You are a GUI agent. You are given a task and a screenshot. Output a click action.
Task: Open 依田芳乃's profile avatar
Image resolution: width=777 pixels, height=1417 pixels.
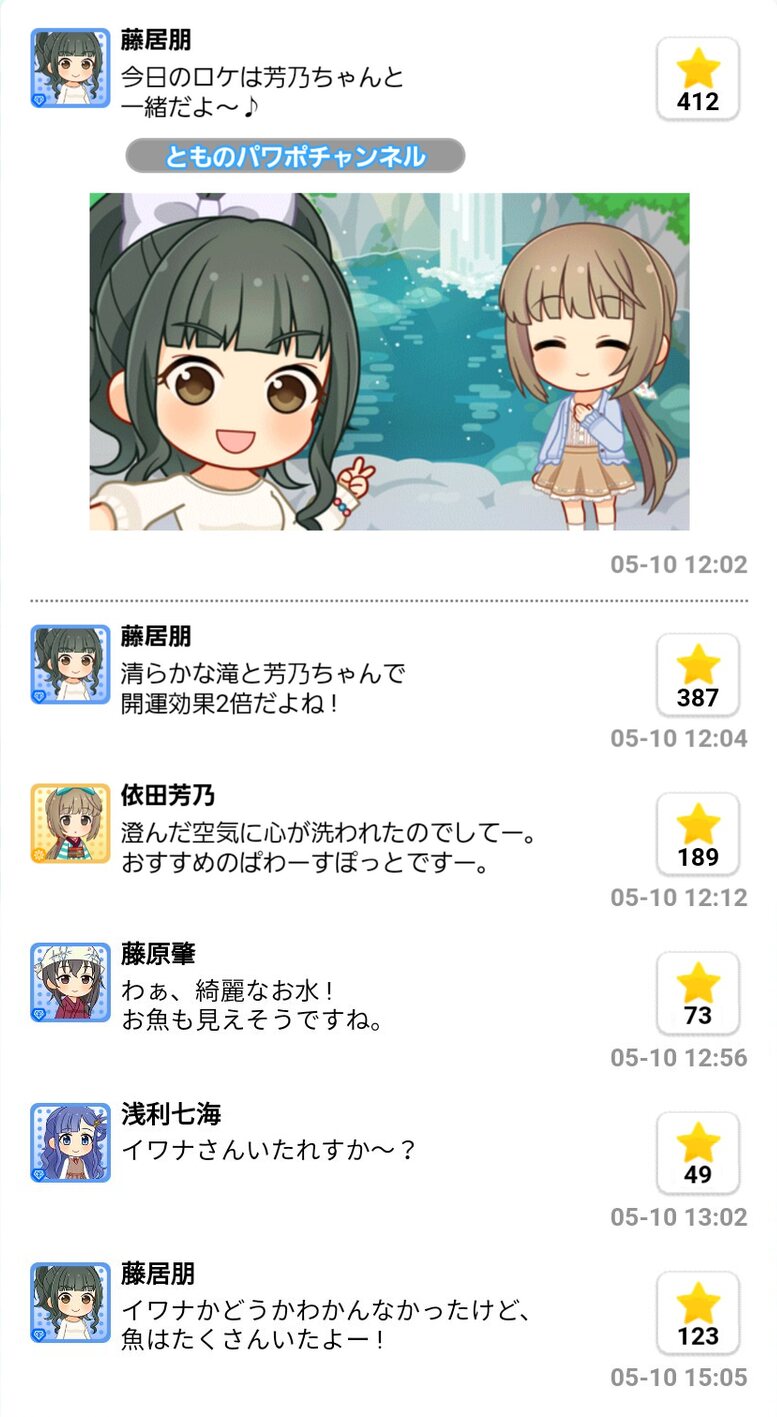(x=70, y=823)
